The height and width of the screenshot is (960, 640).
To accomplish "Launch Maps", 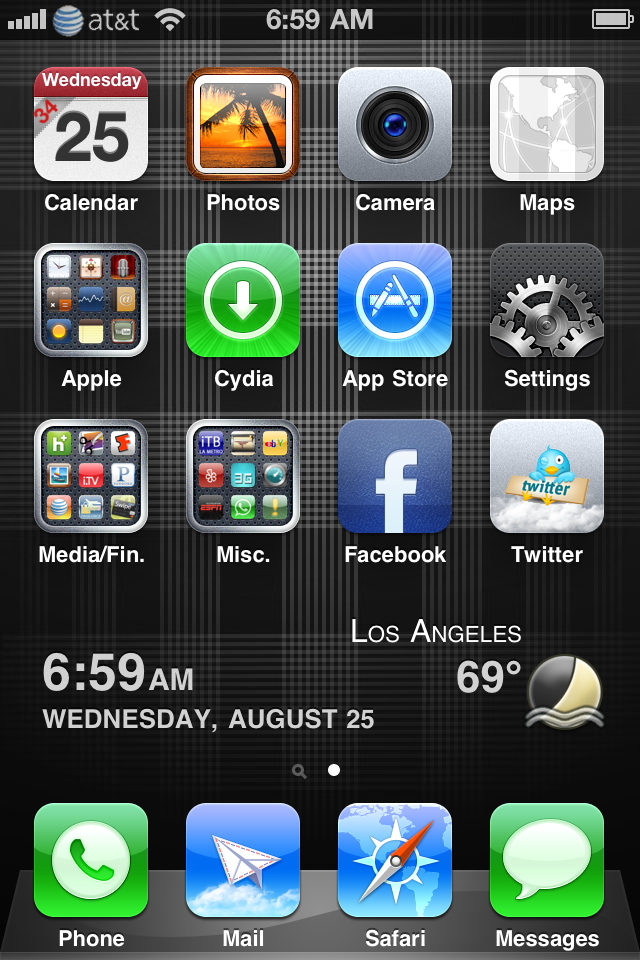I will pyautogui.click(x=547, y=124).
